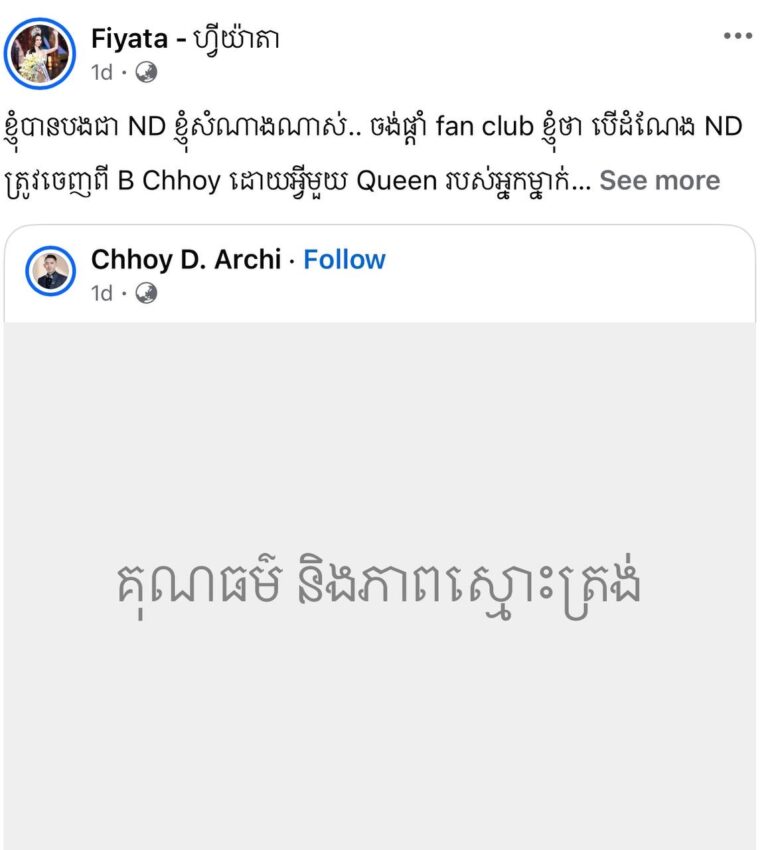Open Fiyata's profile via the name
The width and height of the screenshot is (778, 850).
[184, 39]
